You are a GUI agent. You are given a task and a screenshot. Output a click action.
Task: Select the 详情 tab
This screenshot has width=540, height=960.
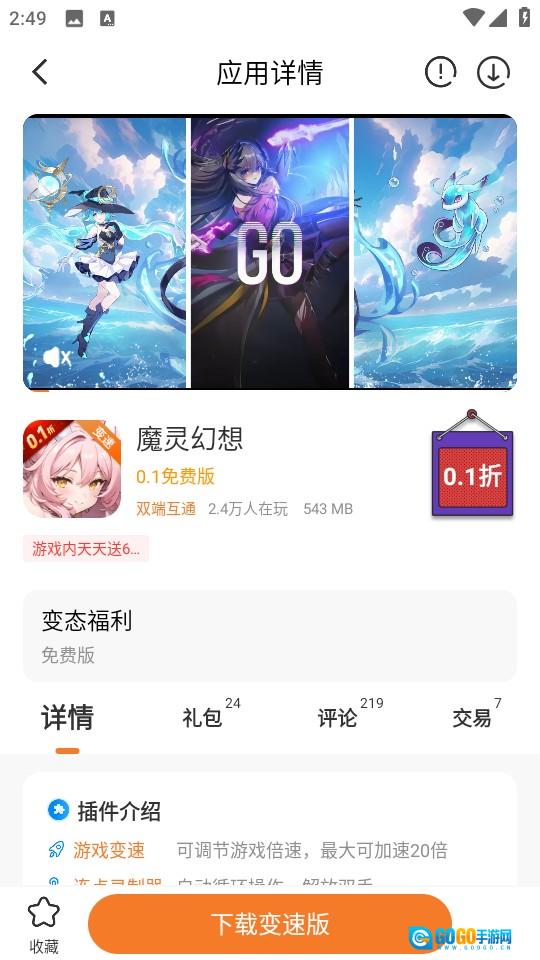(67, 717)
